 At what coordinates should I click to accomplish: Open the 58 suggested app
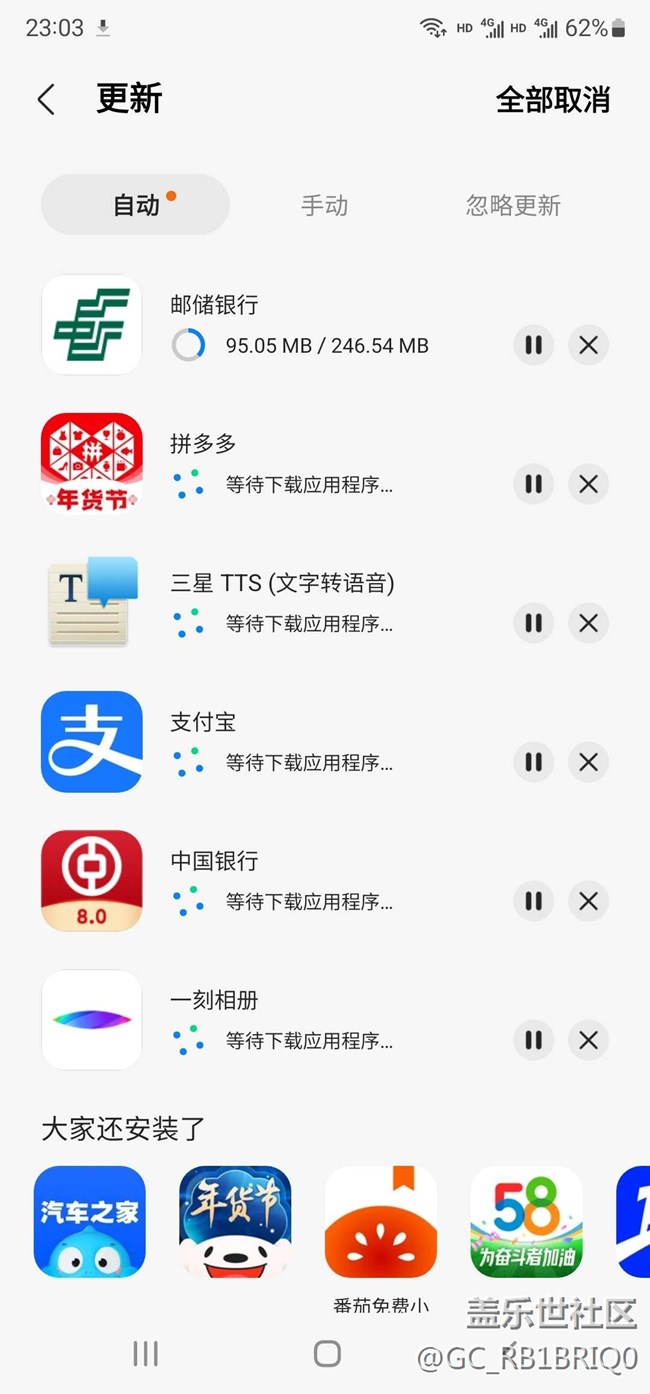tap(526, 1221)
